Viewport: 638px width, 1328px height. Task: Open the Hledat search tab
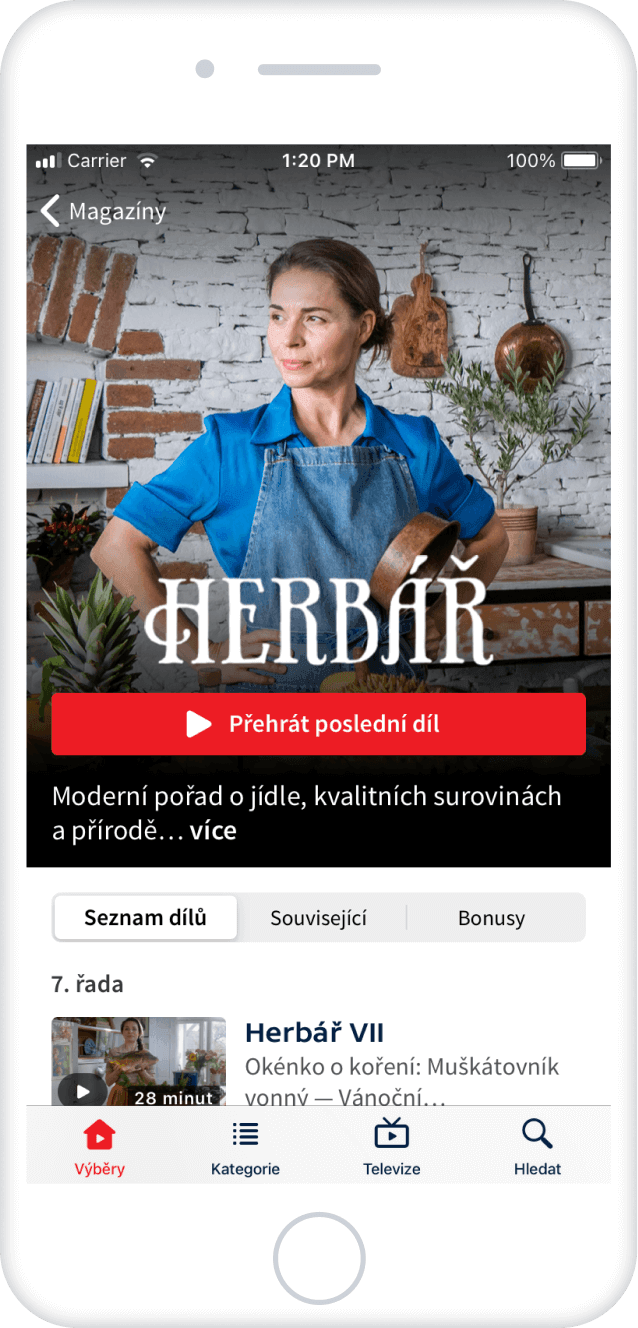pos(537,1148)
